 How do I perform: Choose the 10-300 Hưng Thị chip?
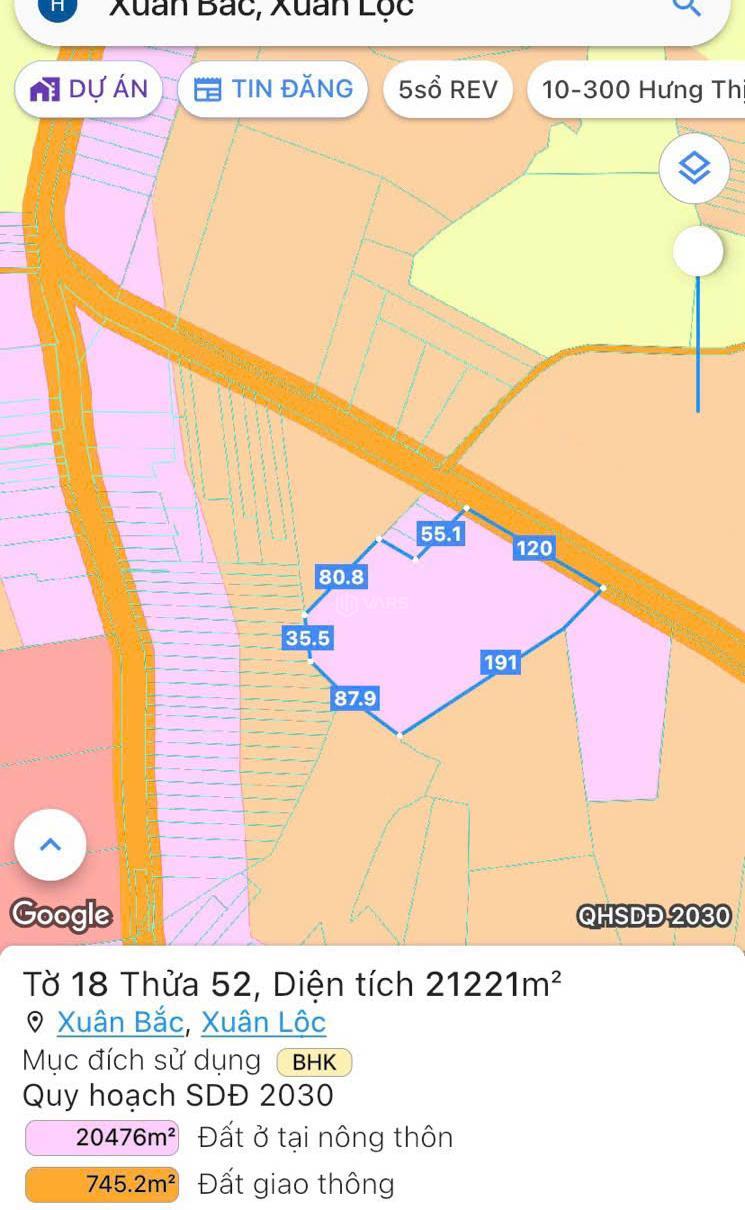[x=640, y=90]
